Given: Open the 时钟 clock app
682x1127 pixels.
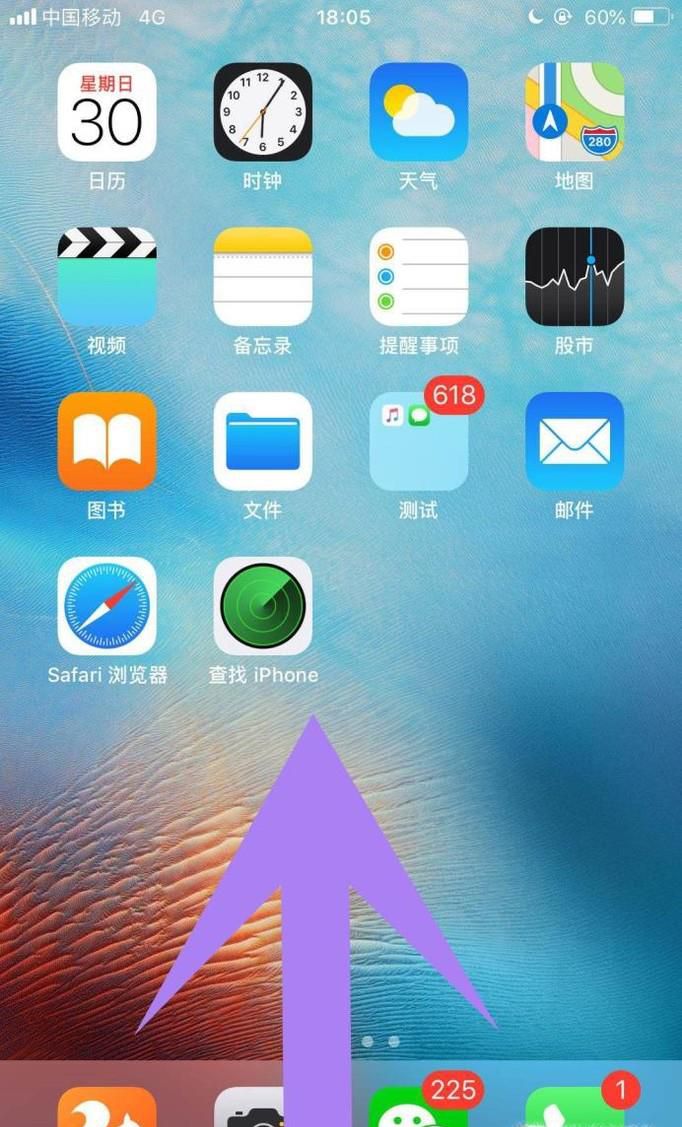Looking at the screenshot, I should click(263, 112).
